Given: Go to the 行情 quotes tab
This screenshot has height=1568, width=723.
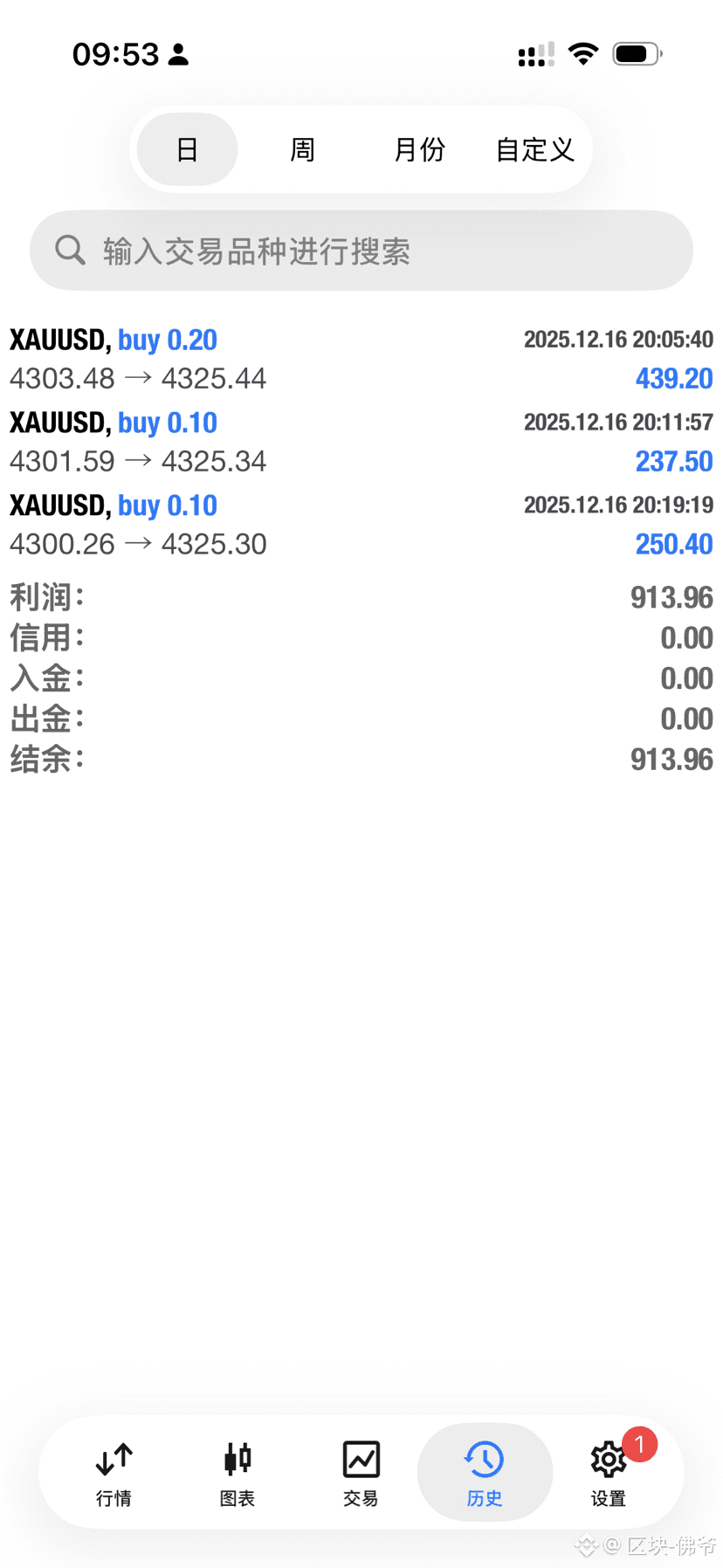Looking at the screenshot, I should [x=114, y=1473].
